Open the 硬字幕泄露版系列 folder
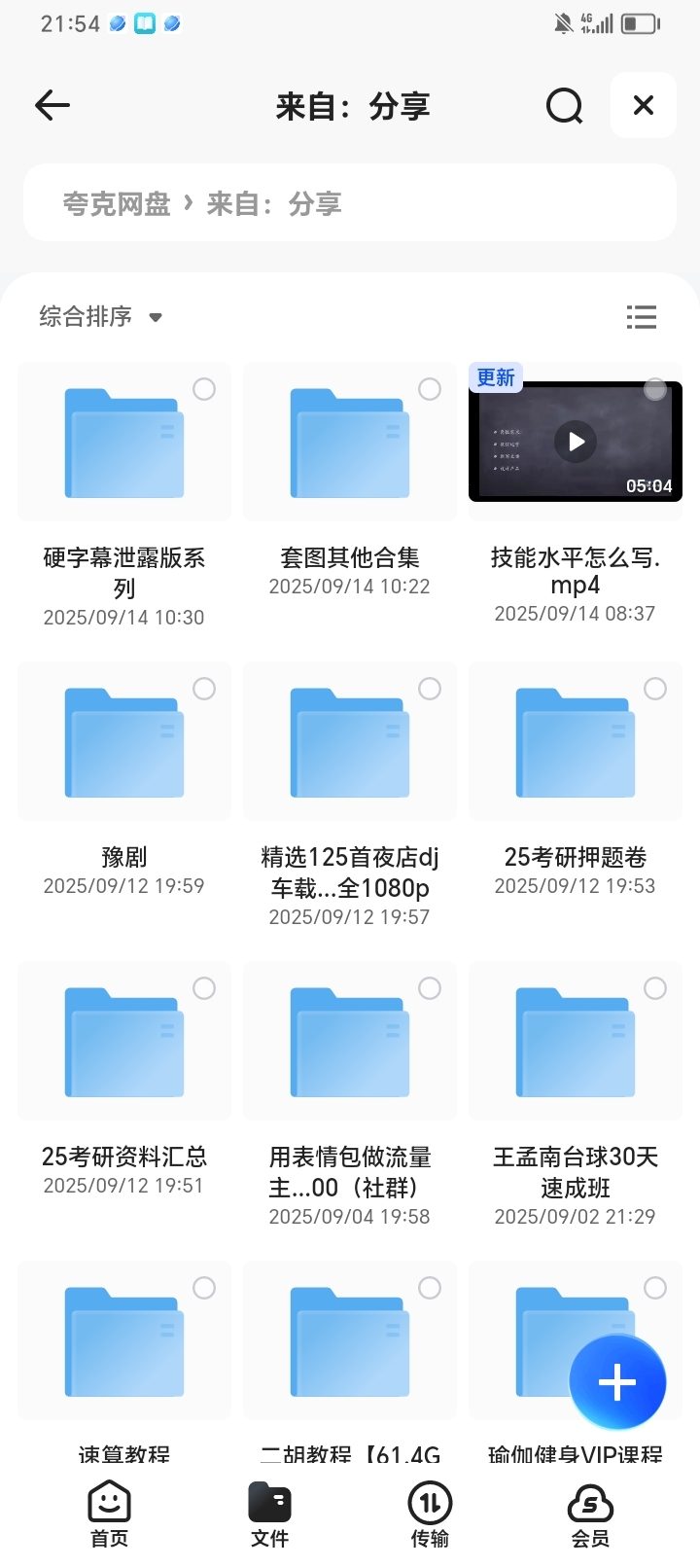This screenshot has height=1568, width=700. pos(124,443)
